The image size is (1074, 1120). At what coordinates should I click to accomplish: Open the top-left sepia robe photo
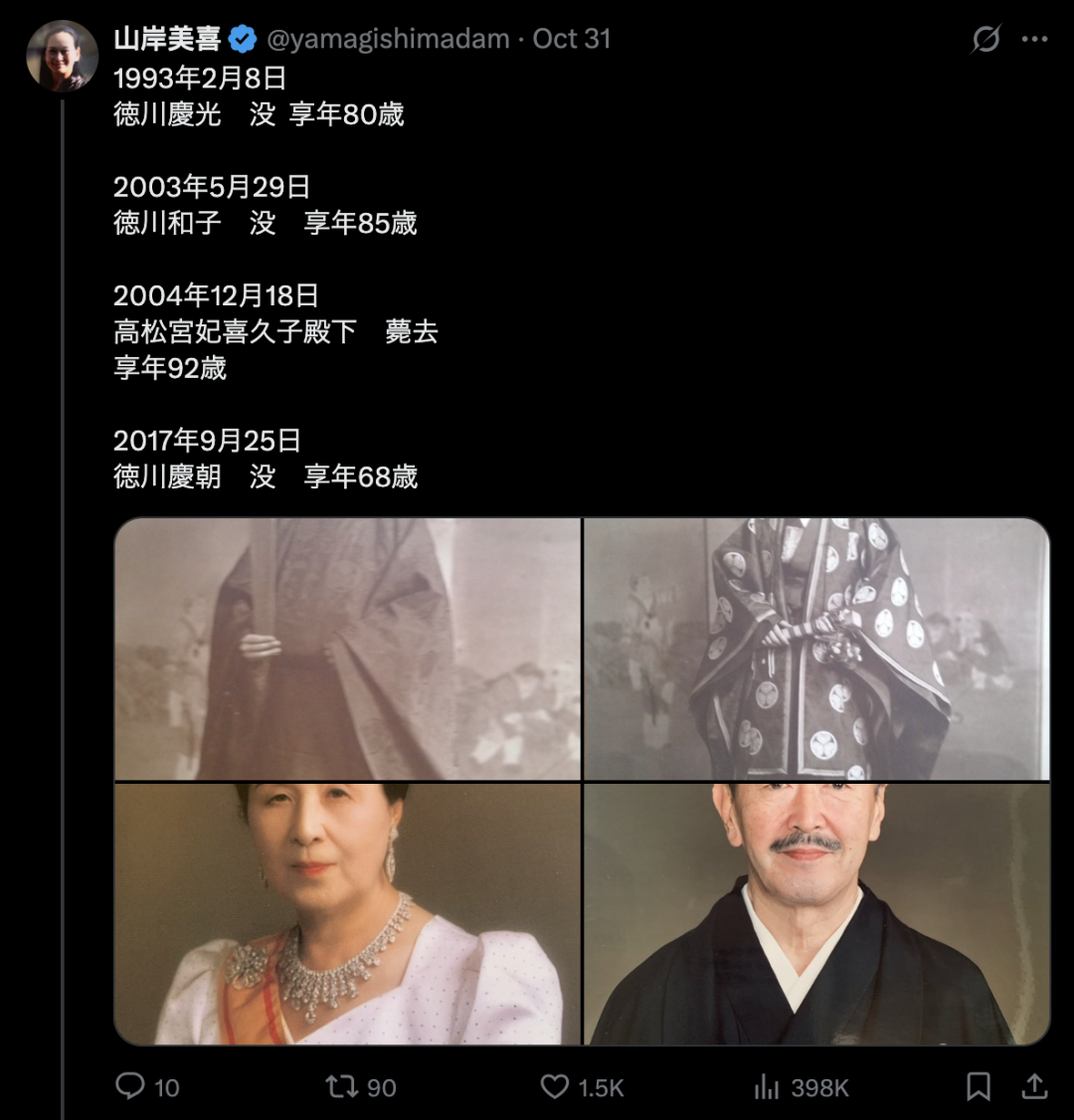pyautogui.click(x=347, y=649)
